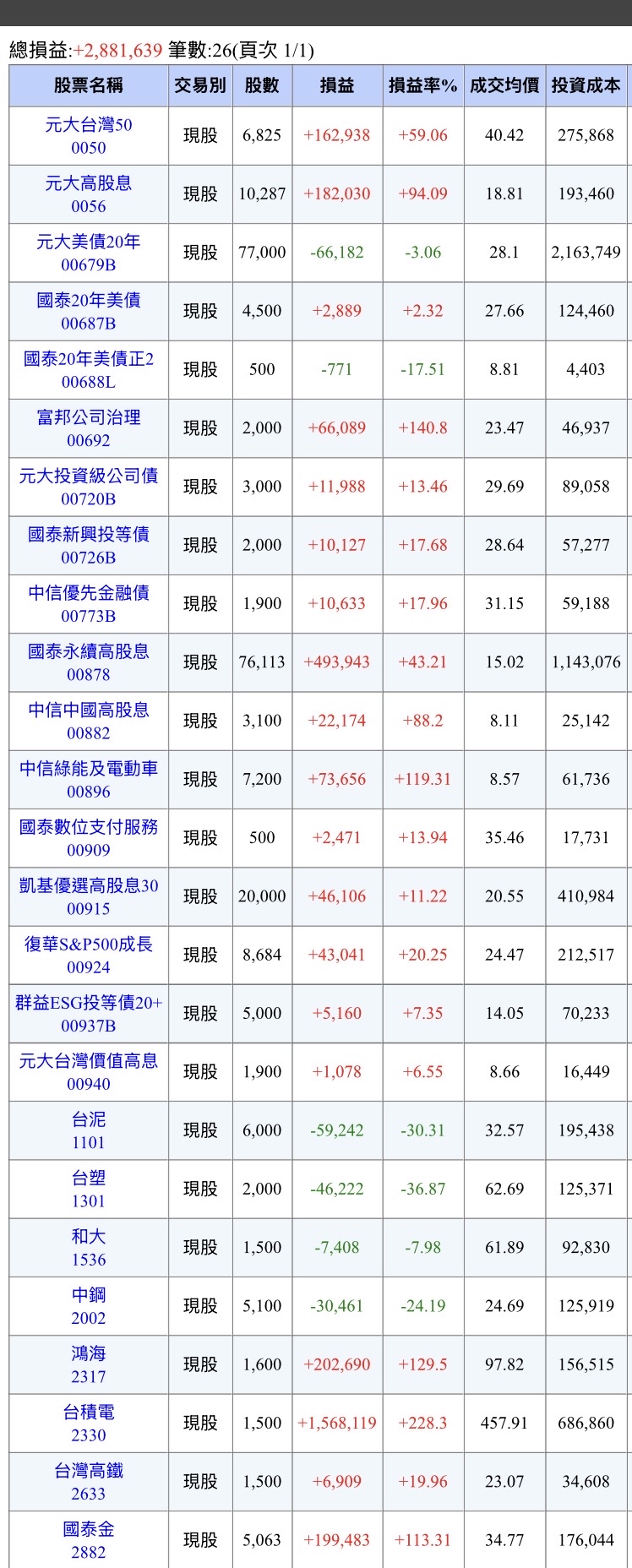Open 台塑 1301 stock link
Image resolution: width=632 pixels, height=1568 pixels.
point(88,1189)
